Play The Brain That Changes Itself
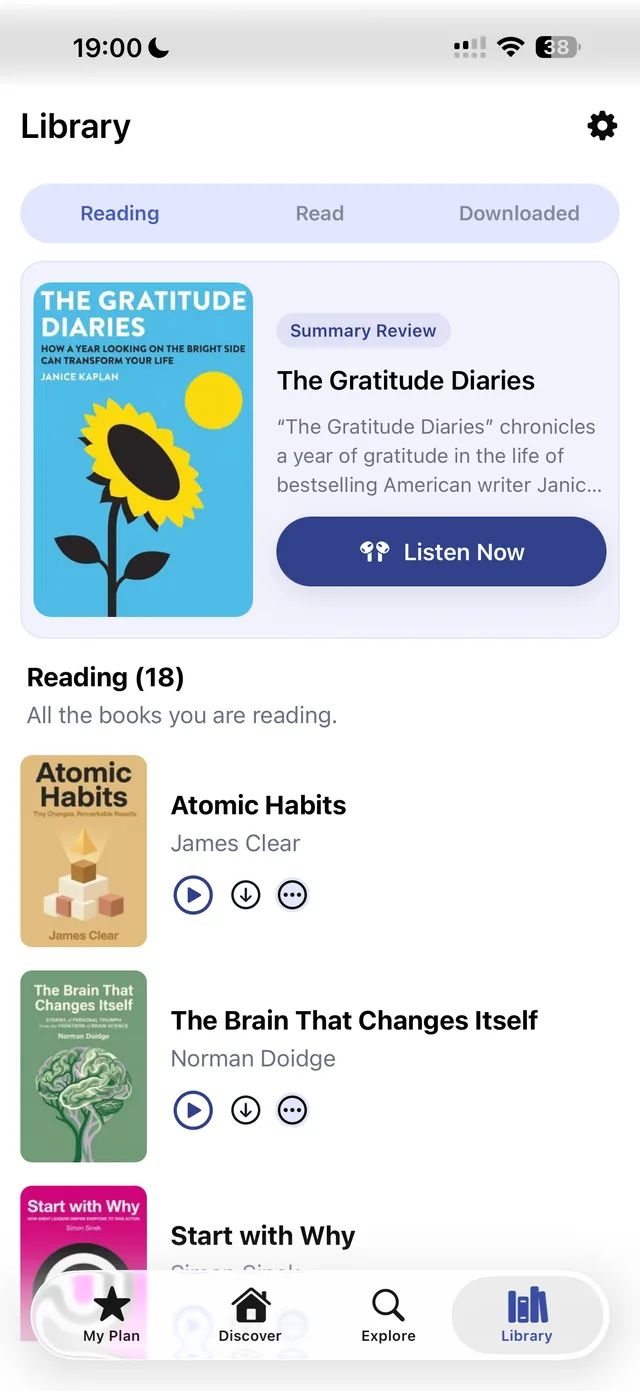 pyautogui.click(x=193, y=1110)
